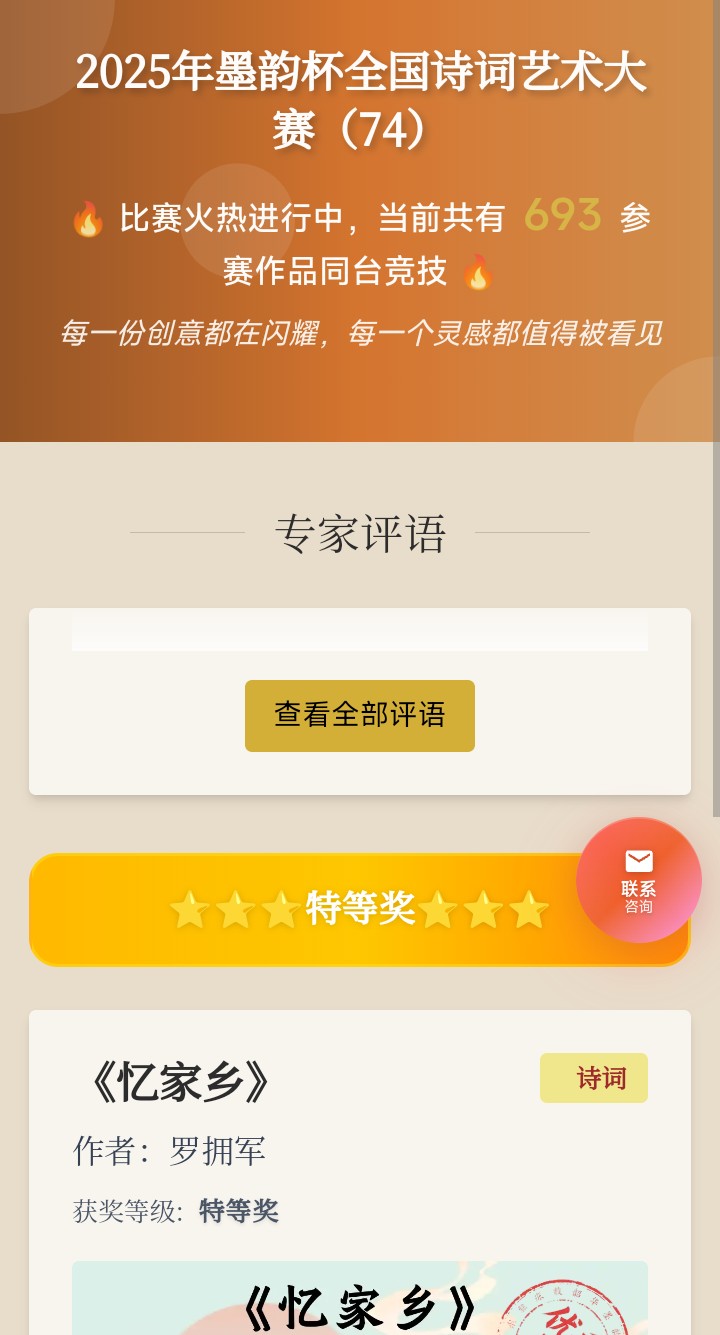Open the 联系咨询 floating button

(639, 880)
